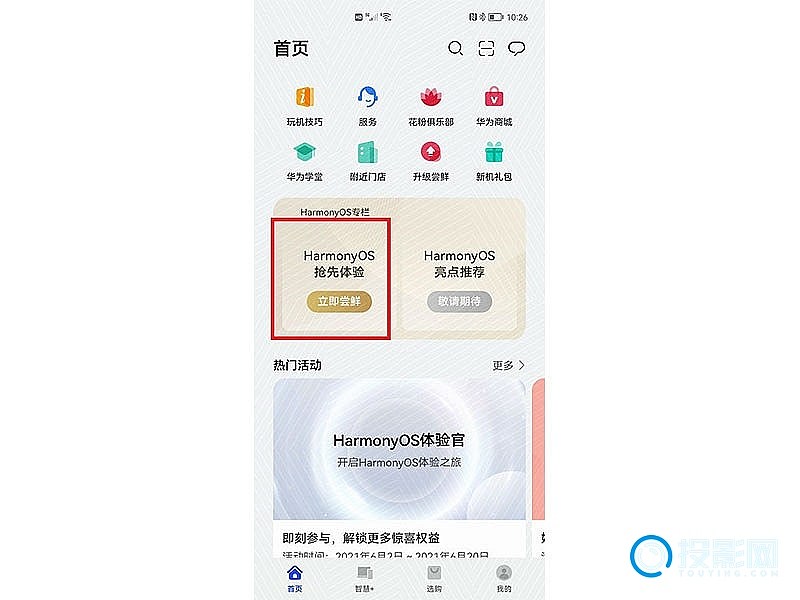This screenshot has height=600, width=800.
Task: Switch to the 选购 tab
Action: tap(434, 577)
